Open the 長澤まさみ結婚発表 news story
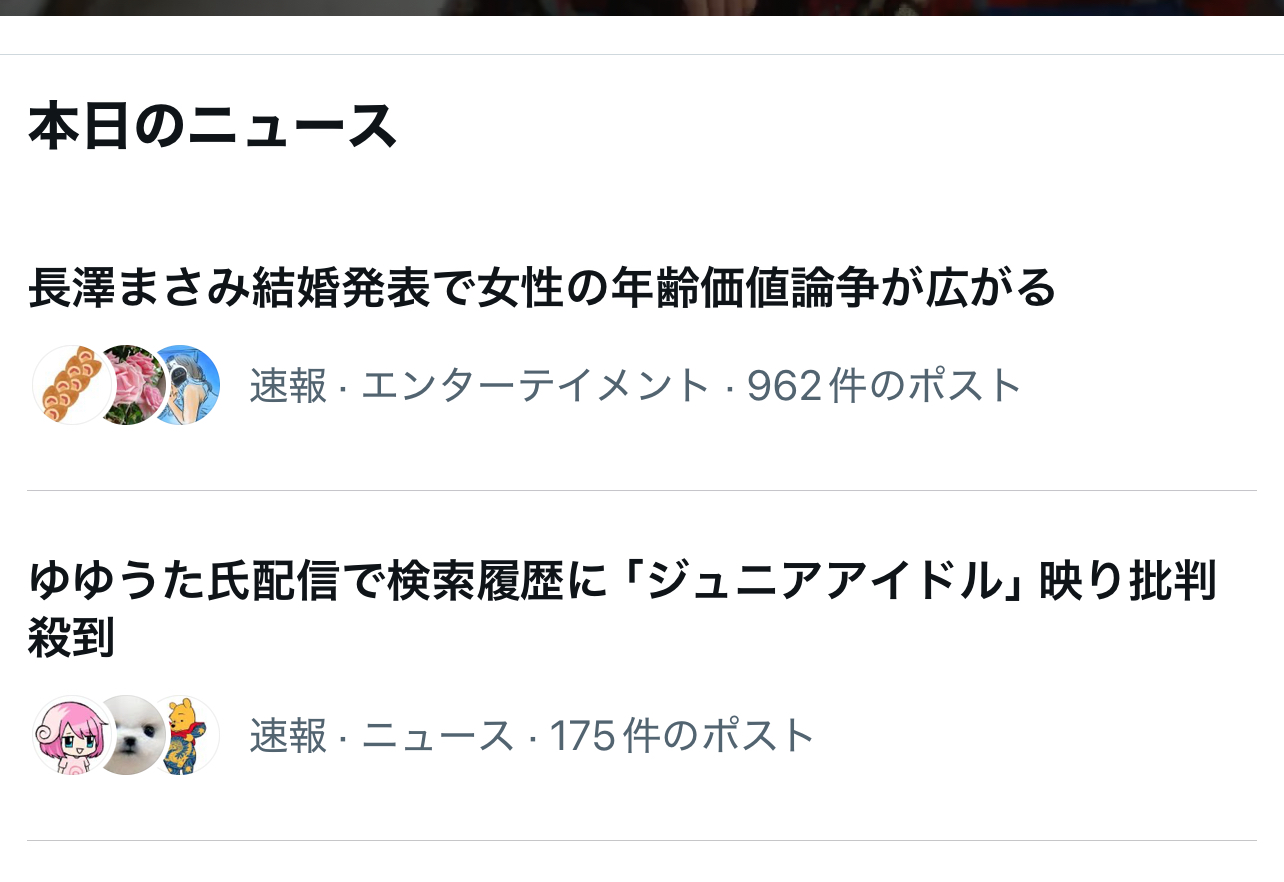Image resolution: width=1284 pixels, height=882 pixels. [x=542, y=289]
